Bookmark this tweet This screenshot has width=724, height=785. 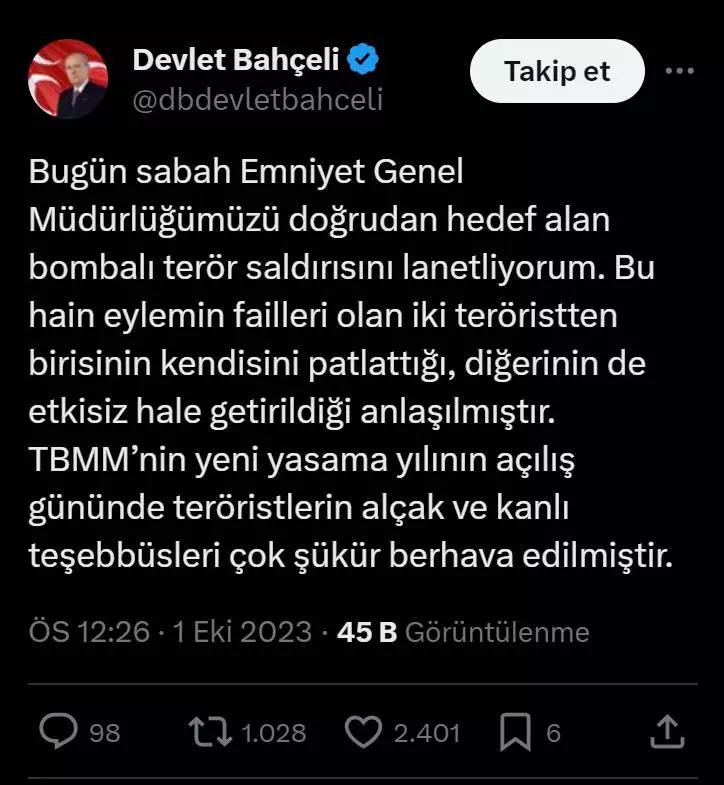516,732
